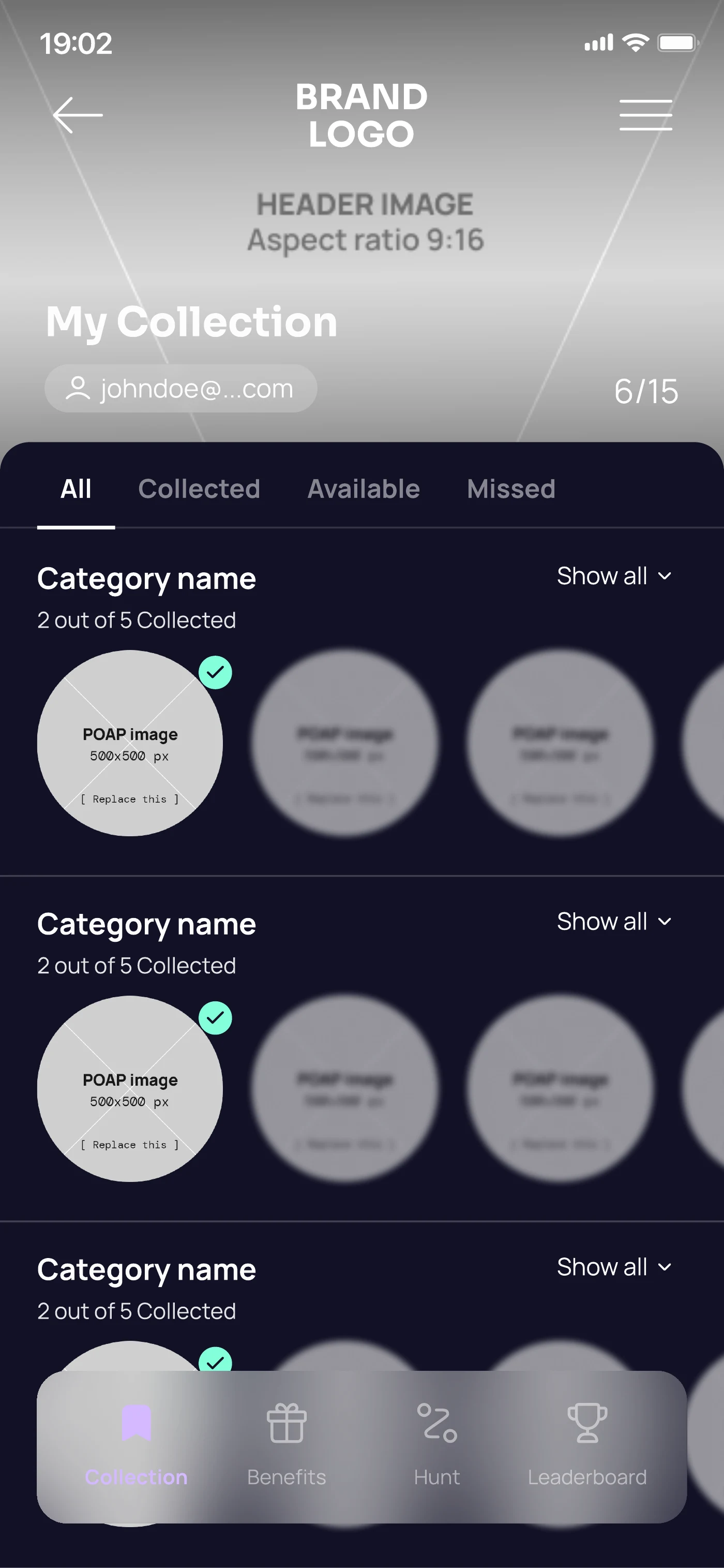Expand Show all in the third category
The height and width of the screenshot is (1568, 724).
coord(614,1267)
